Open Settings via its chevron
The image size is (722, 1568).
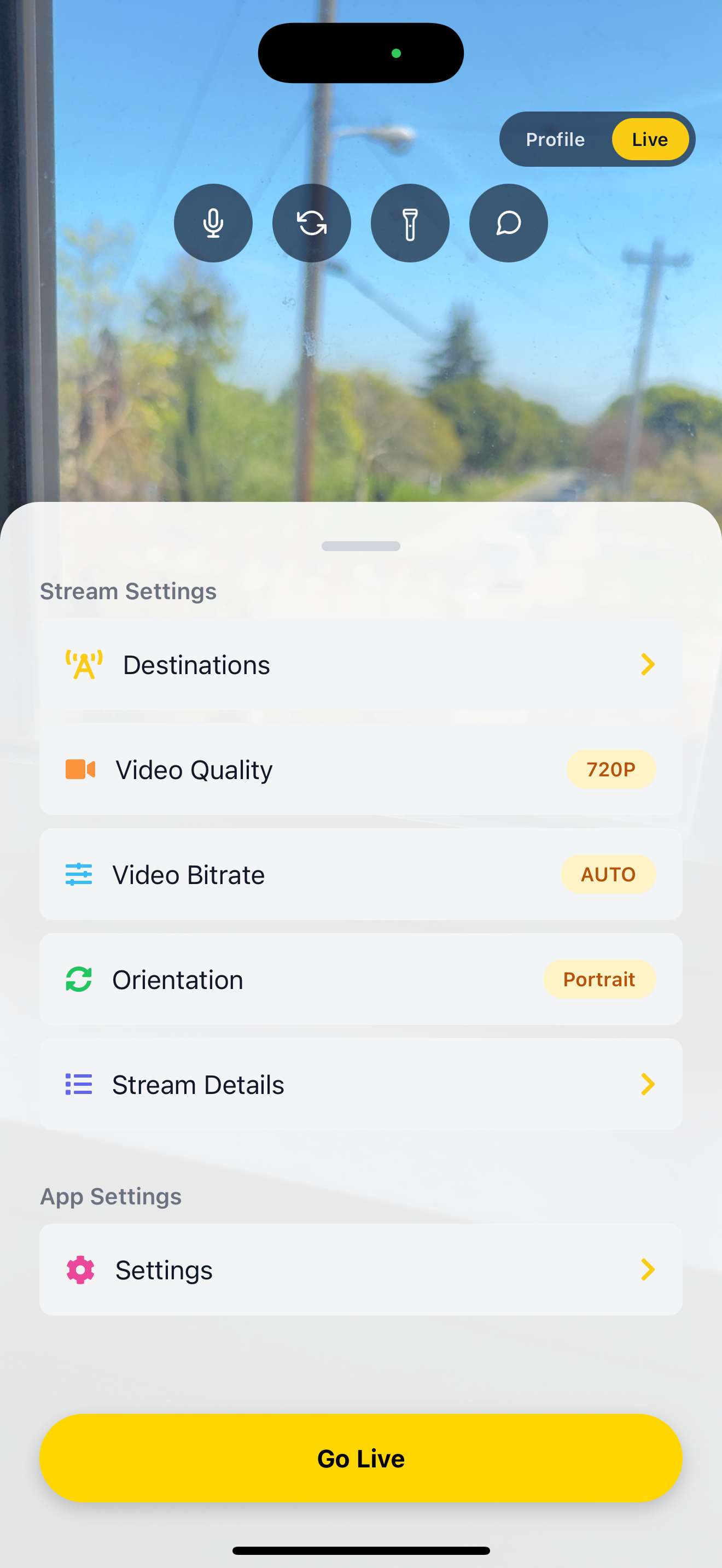tap(648, 1269)
